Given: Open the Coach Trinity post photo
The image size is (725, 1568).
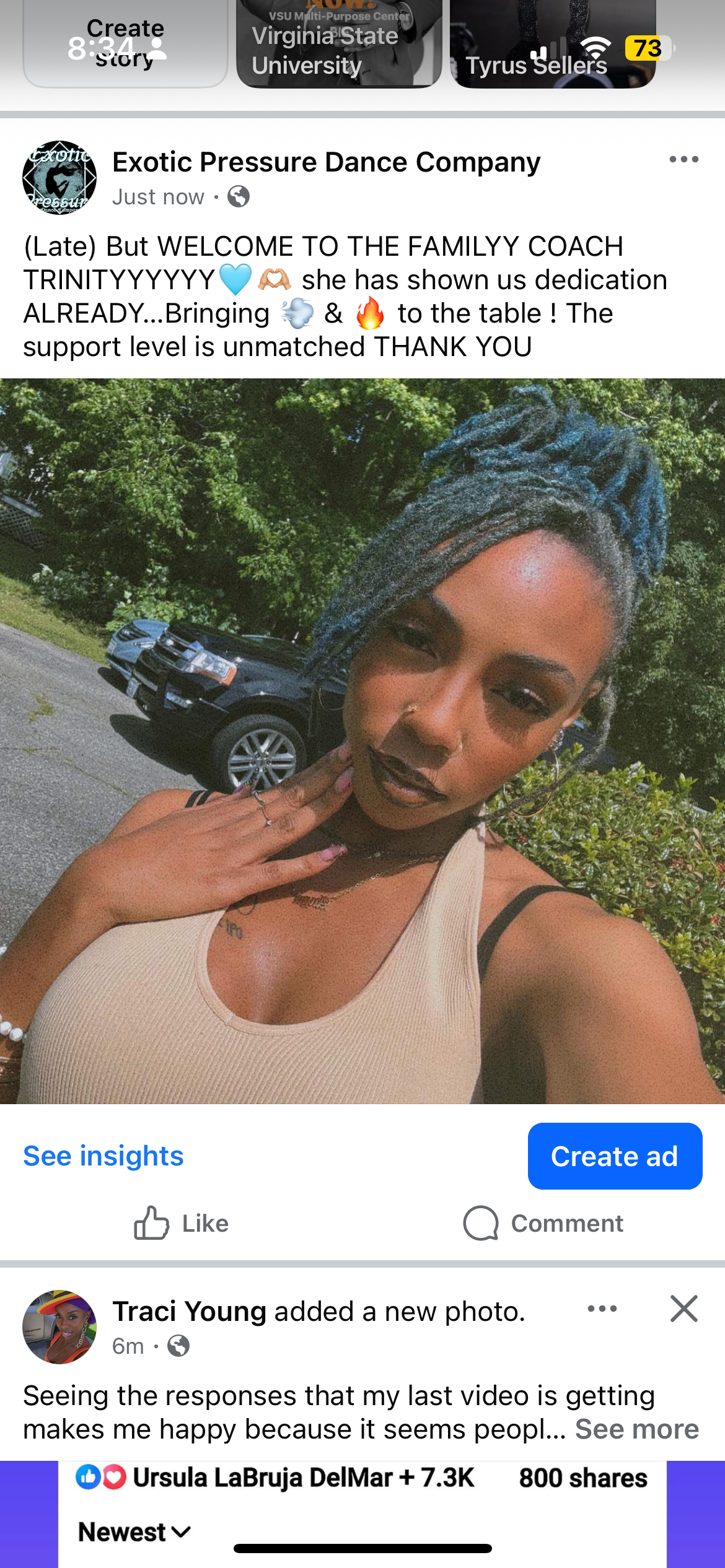Looking at the screenshot, I should (x=362, y=741).
